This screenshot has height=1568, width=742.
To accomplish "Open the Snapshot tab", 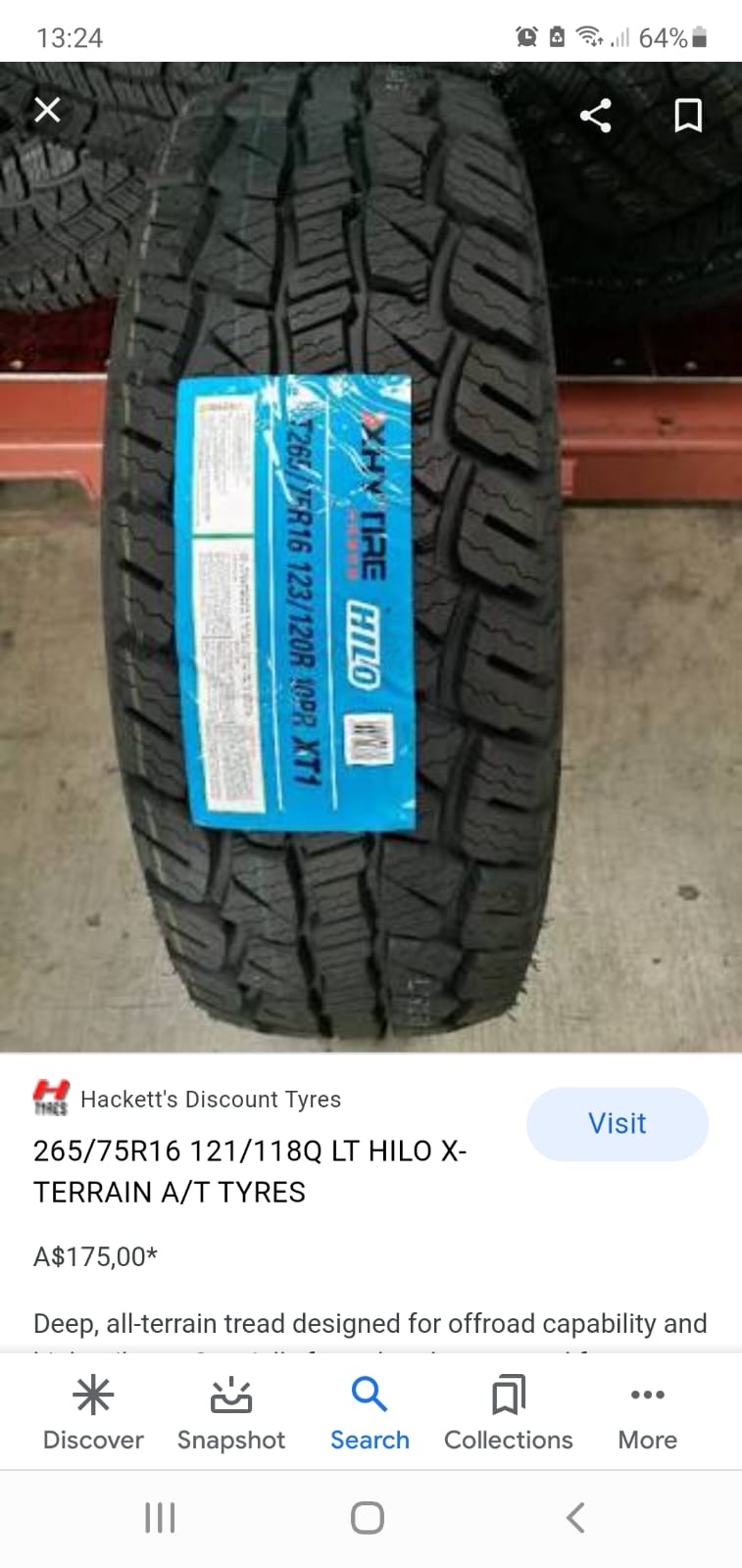I will 231,1412.
